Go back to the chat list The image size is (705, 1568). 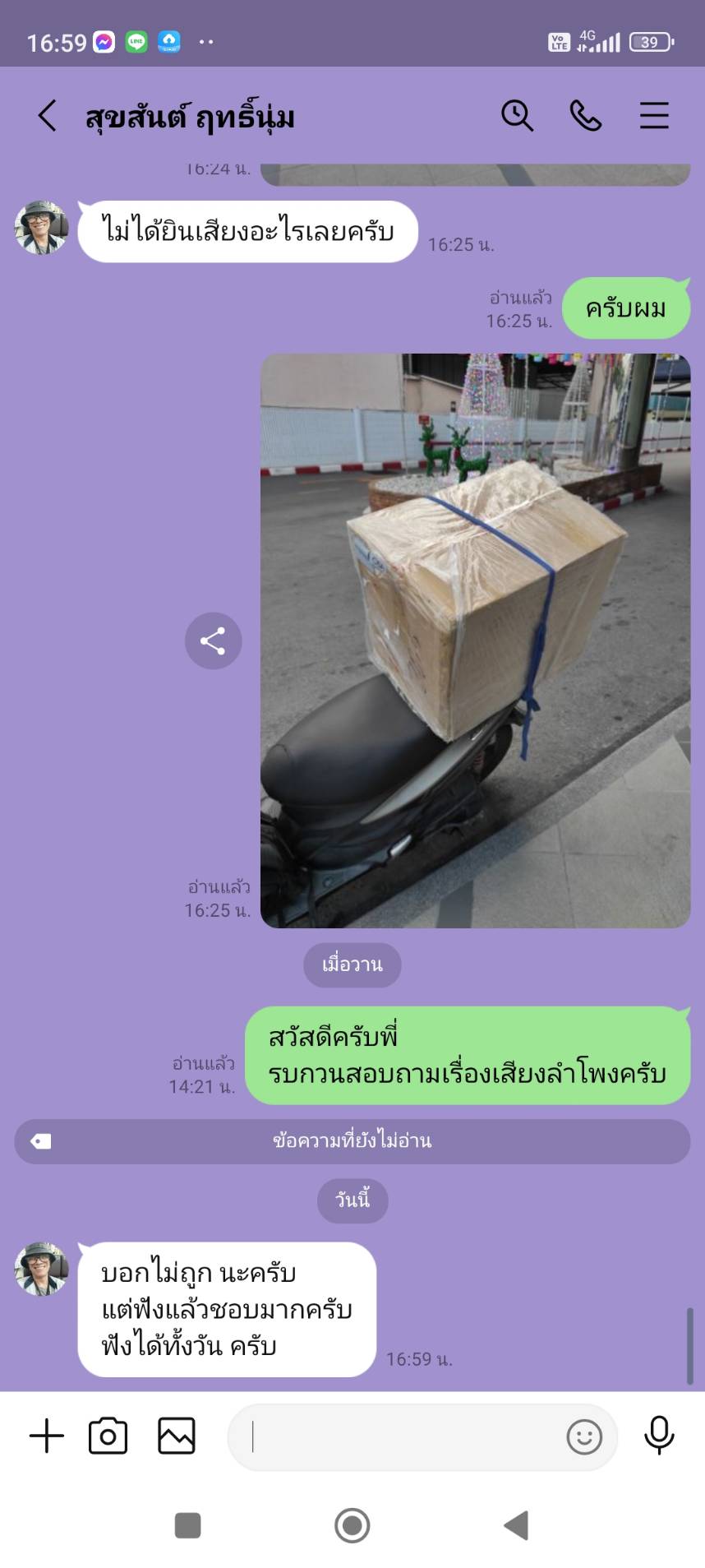pos(48,116)
